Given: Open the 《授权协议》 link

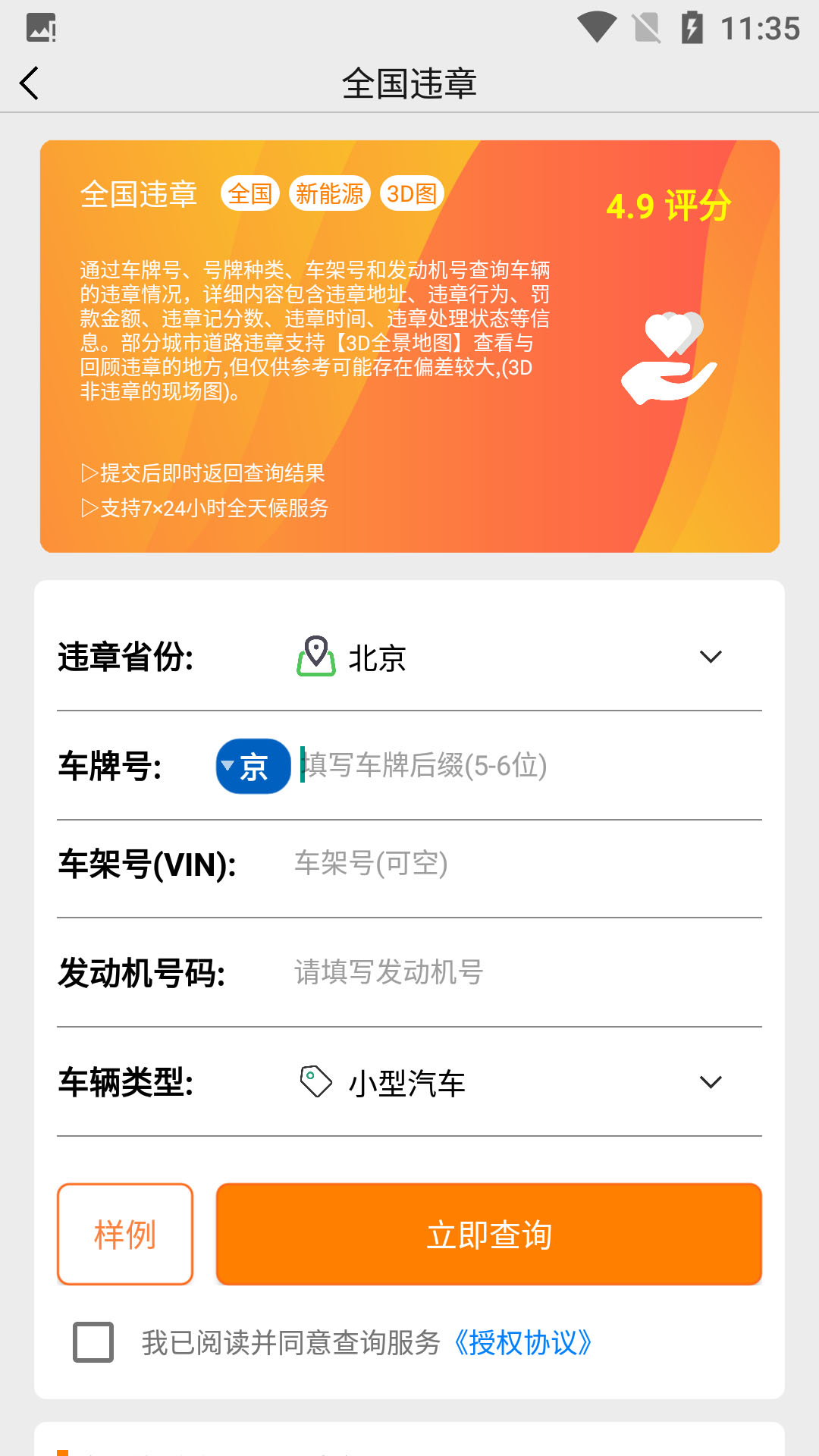Looking at the screenshot, I should [522, 1343].
